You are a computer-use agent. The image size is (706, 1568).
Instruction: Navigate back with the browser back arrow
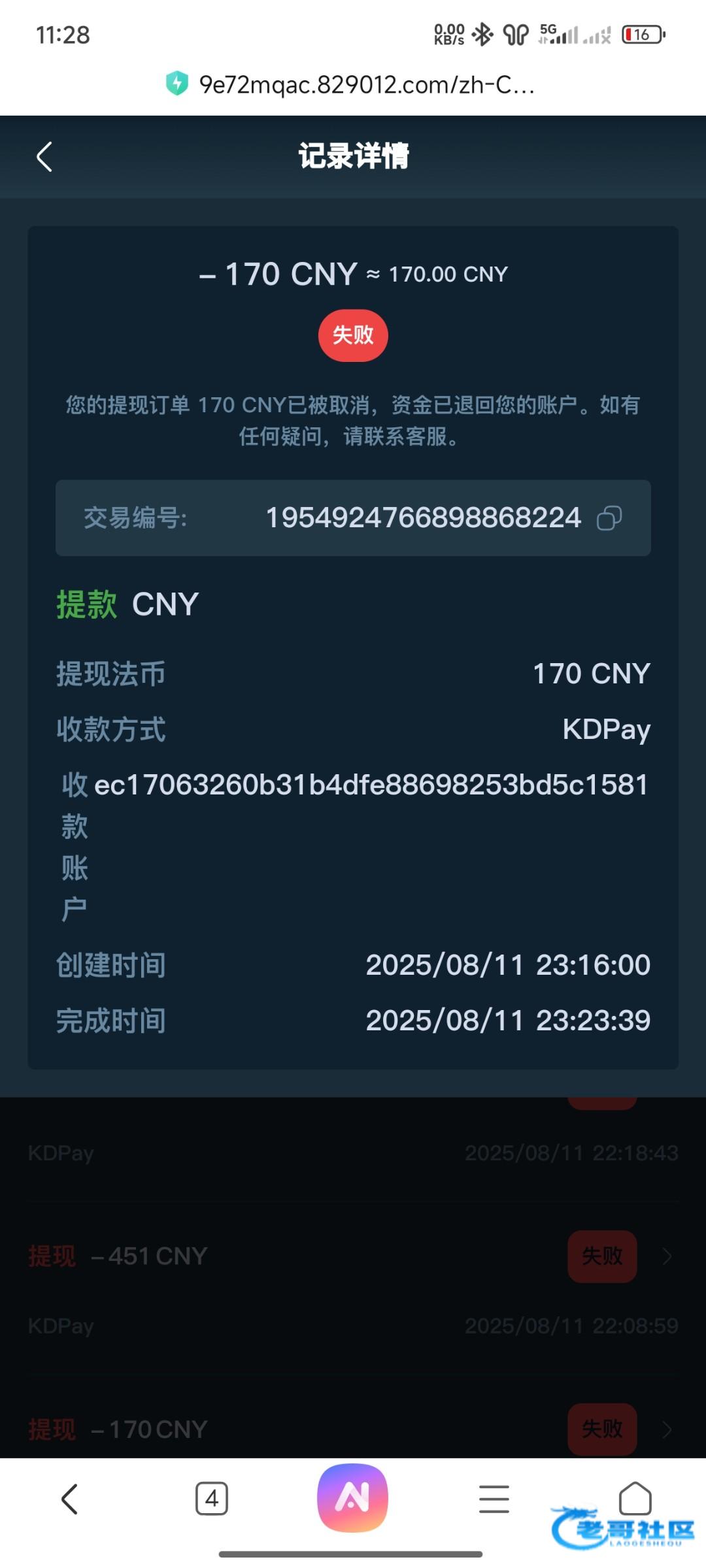(70, 1498)
